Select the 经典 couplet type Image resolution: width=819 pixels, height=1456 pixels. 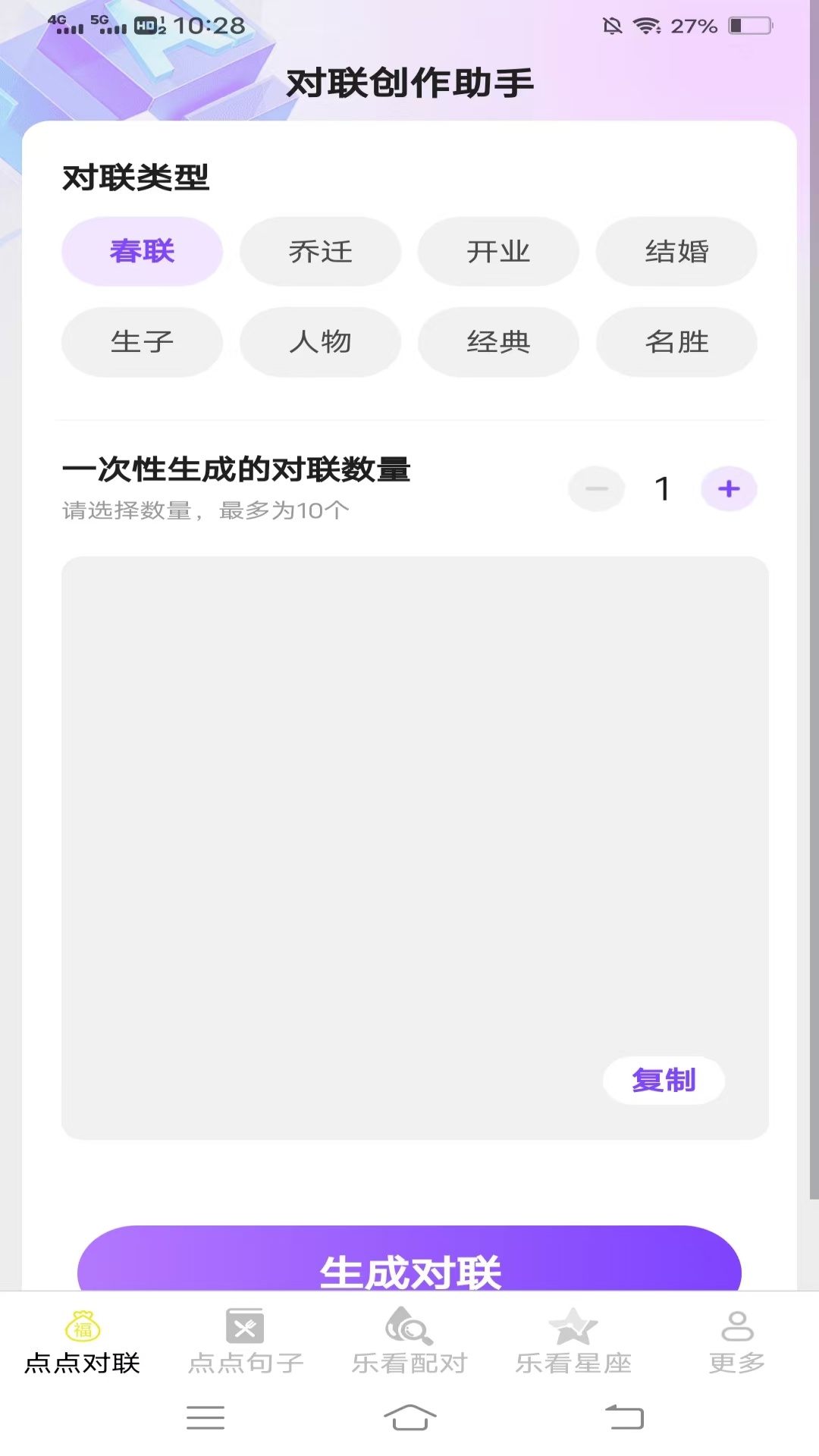(x=498, y=342)
